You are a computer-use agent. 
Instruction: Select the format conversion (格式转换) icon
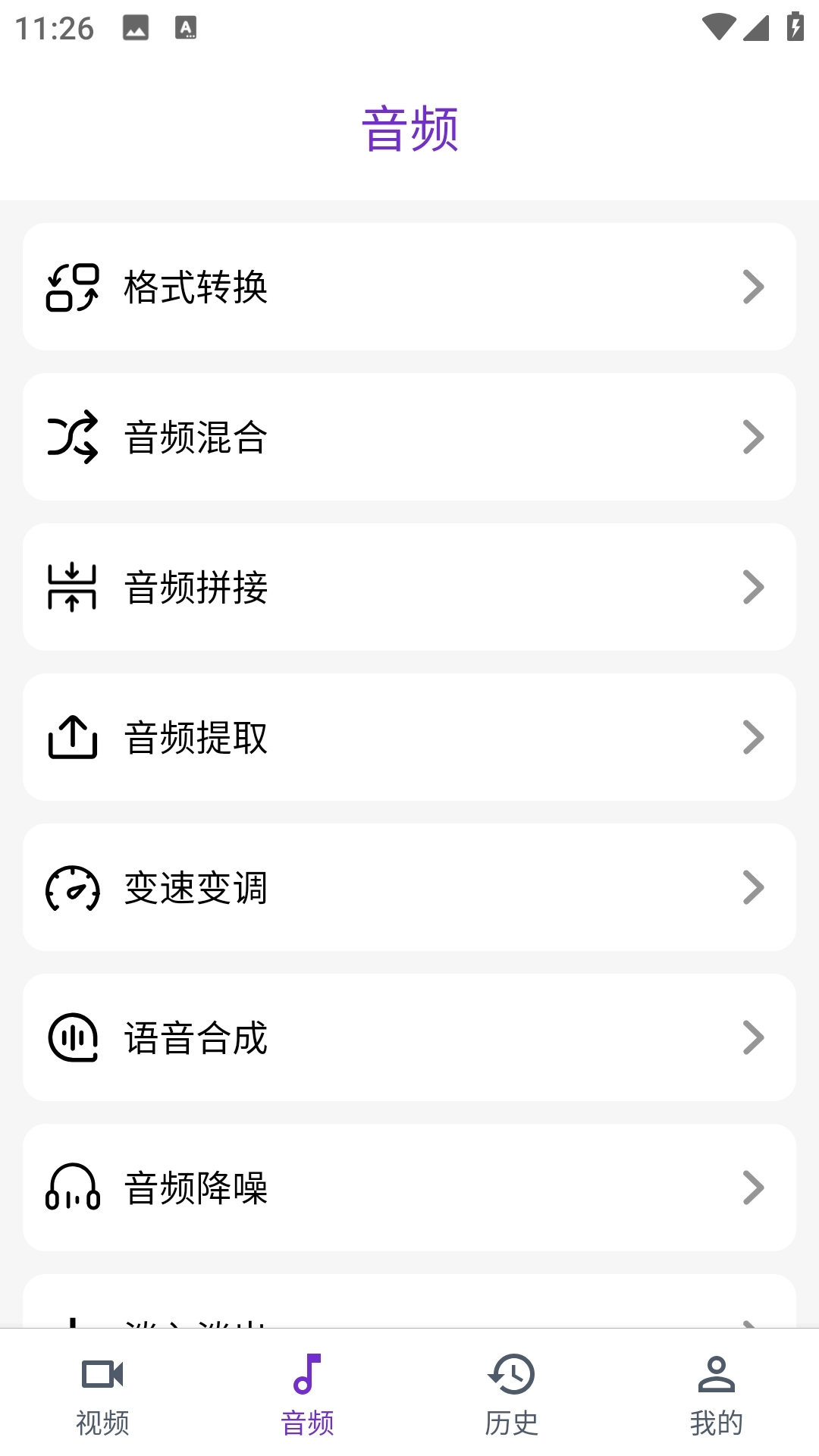point(72,286)
